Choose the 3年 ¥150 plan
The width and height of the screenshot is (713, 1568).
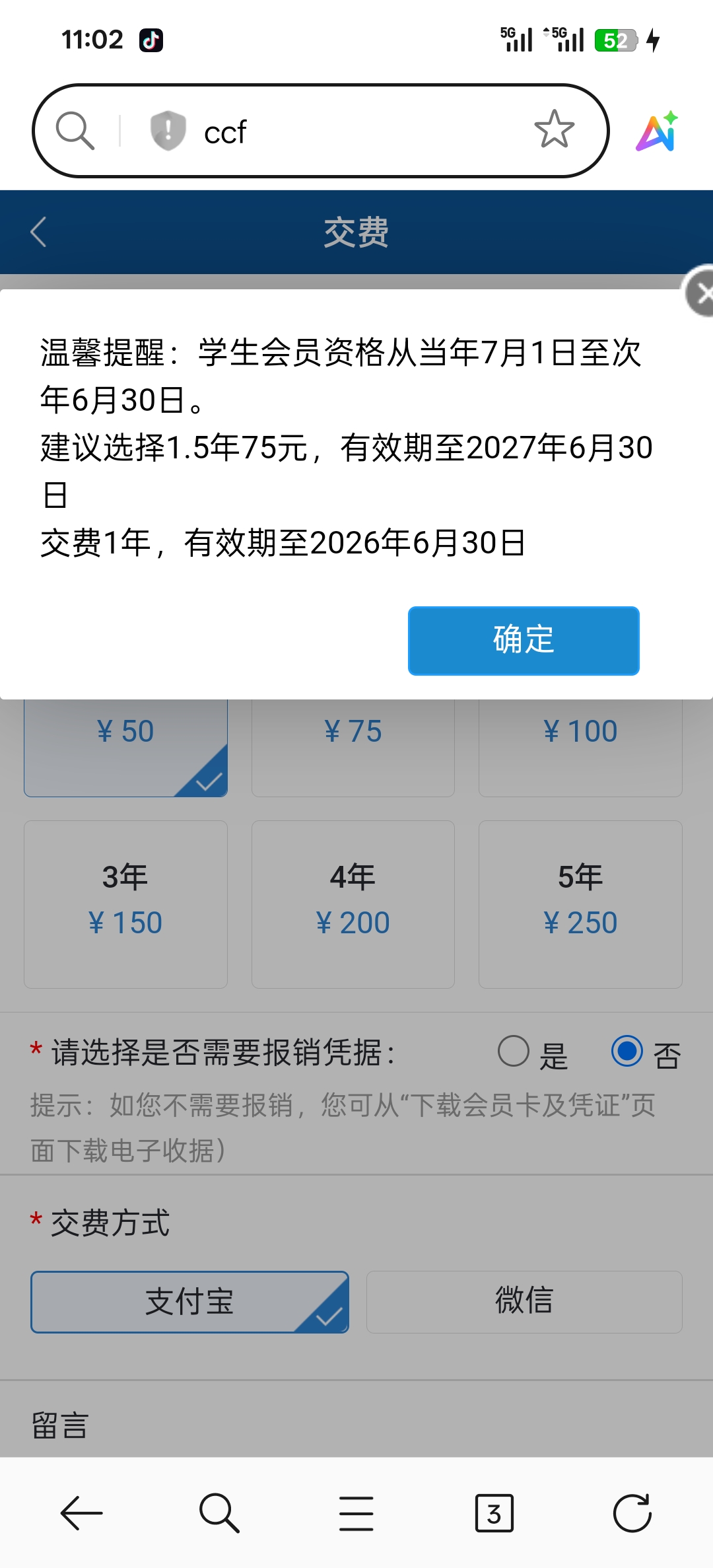(125, 904)
